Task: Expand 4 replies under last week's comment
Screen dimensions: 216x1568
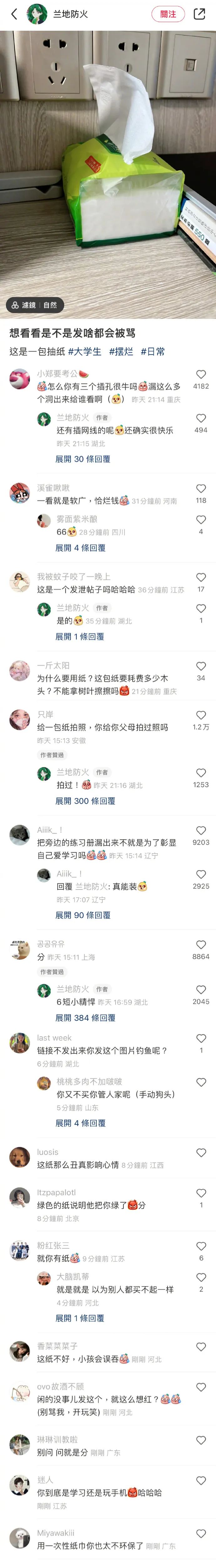Action: pyautogui.click(x=80, y=1123)
